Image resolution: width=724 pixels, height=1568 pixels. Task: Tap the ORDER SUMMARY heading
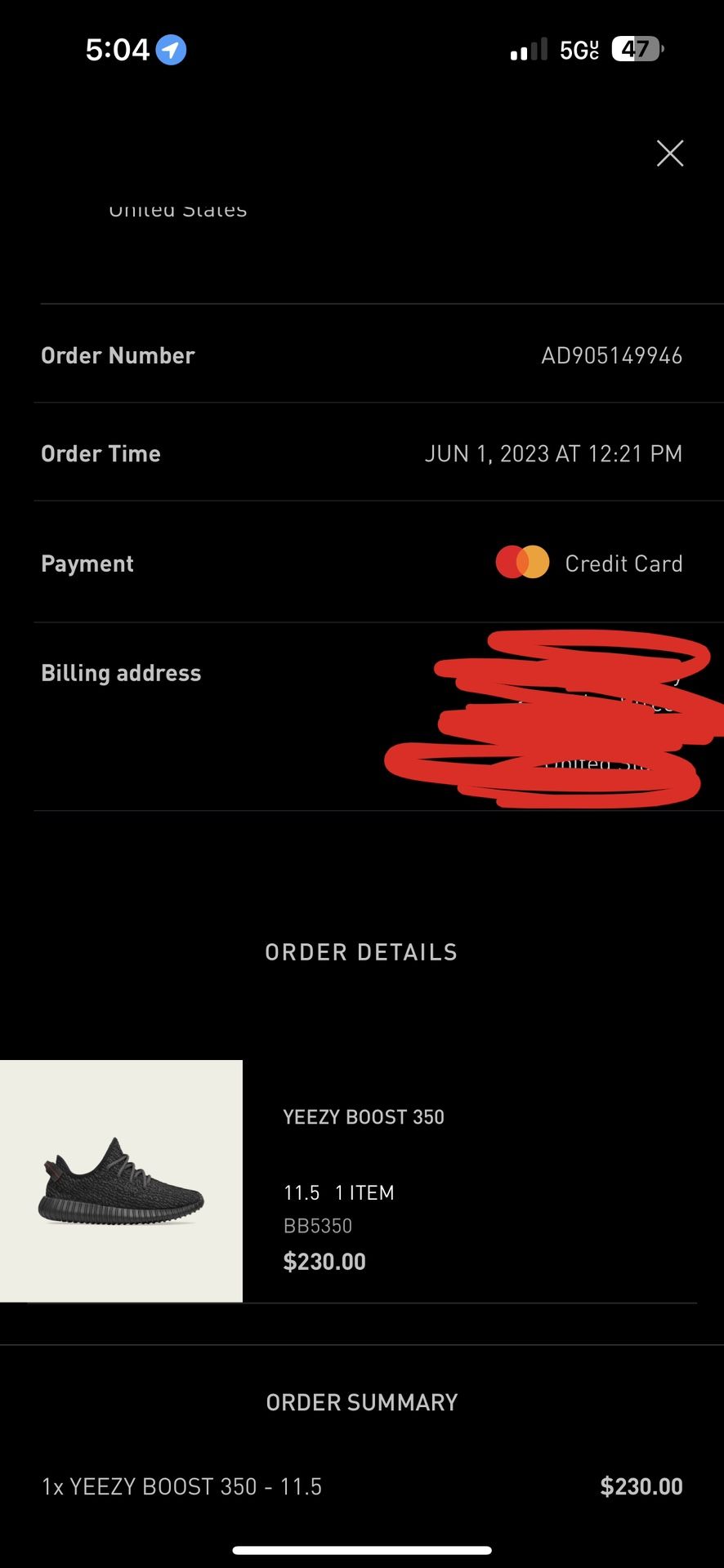tap(362, 1402)
